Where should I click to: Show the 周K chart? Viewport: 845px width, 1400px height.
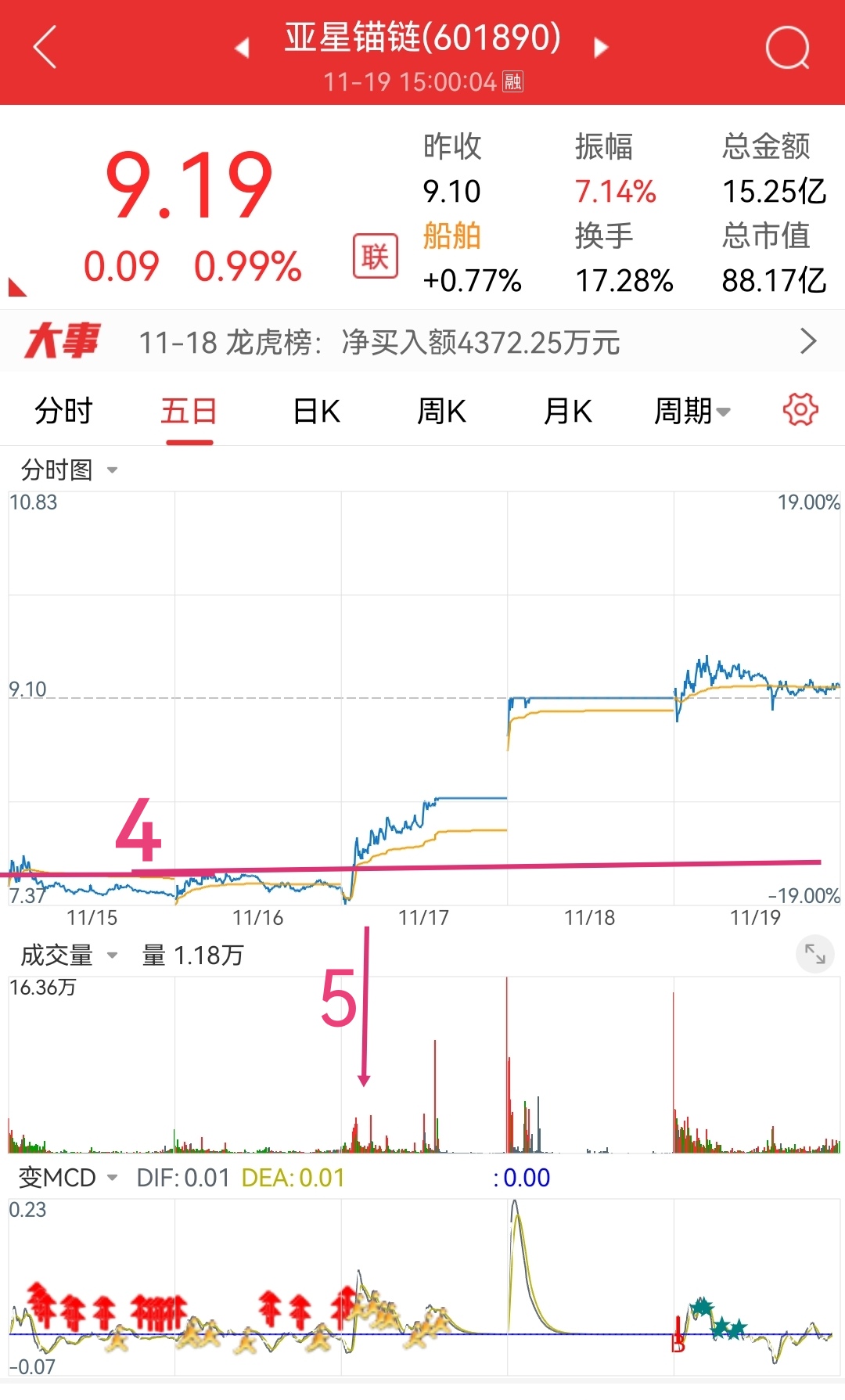(x=441, y=411)
